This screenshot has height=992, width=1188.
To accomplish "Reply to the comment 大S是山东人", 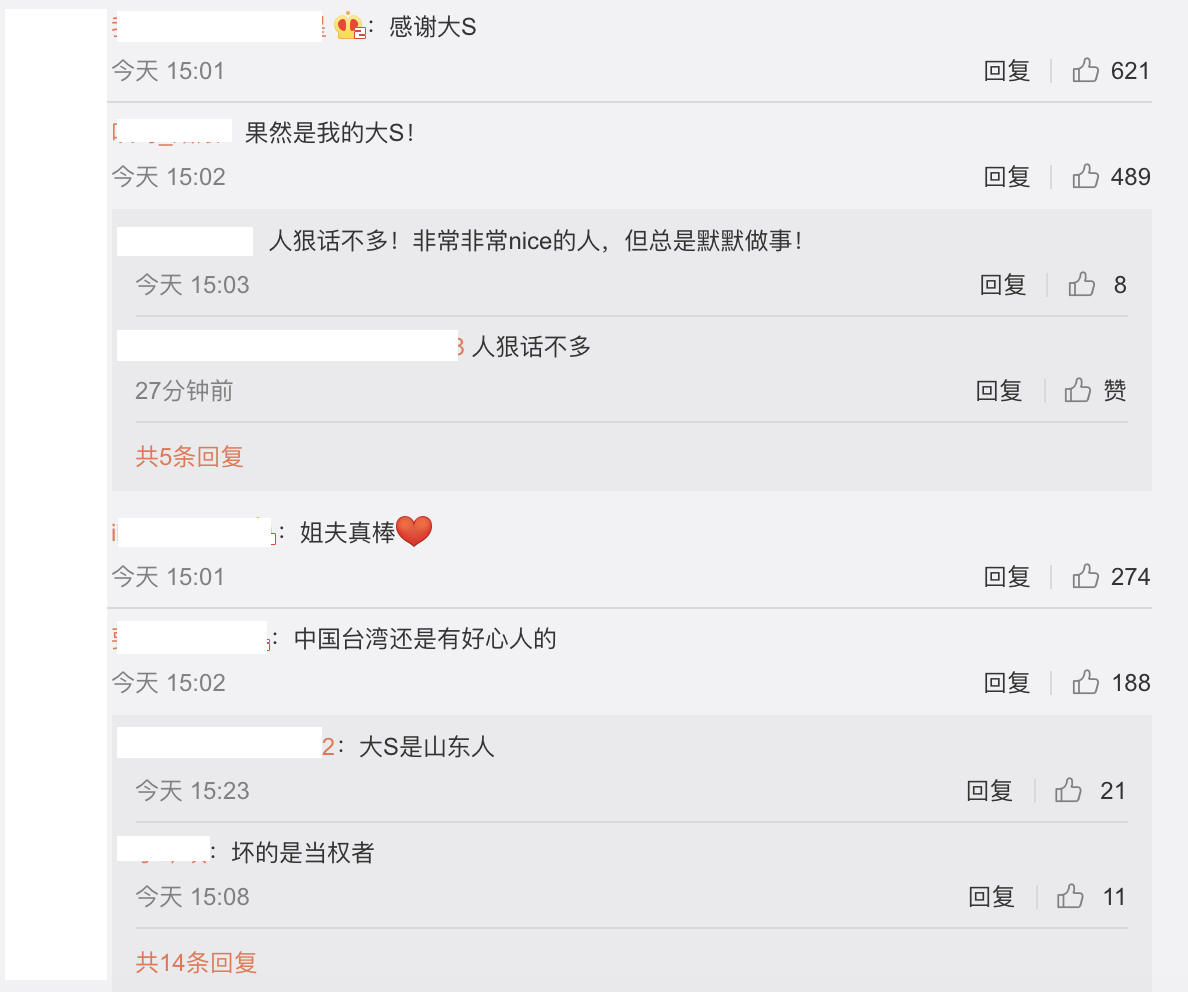I will pyautogui.click(x=989, y=791).
